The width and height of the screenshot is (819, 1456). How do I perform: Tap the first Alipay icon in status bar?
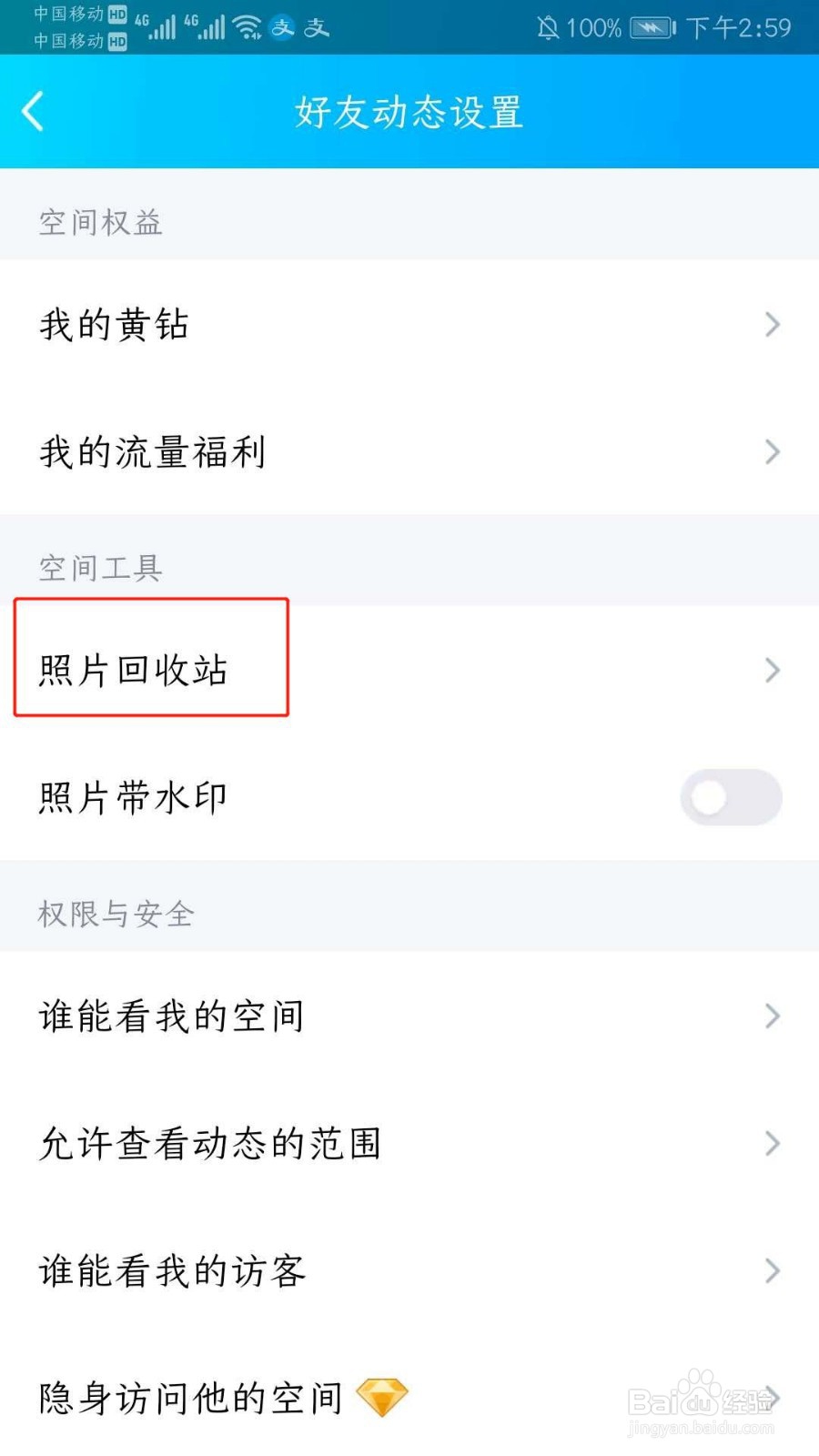tap(283, 28)
